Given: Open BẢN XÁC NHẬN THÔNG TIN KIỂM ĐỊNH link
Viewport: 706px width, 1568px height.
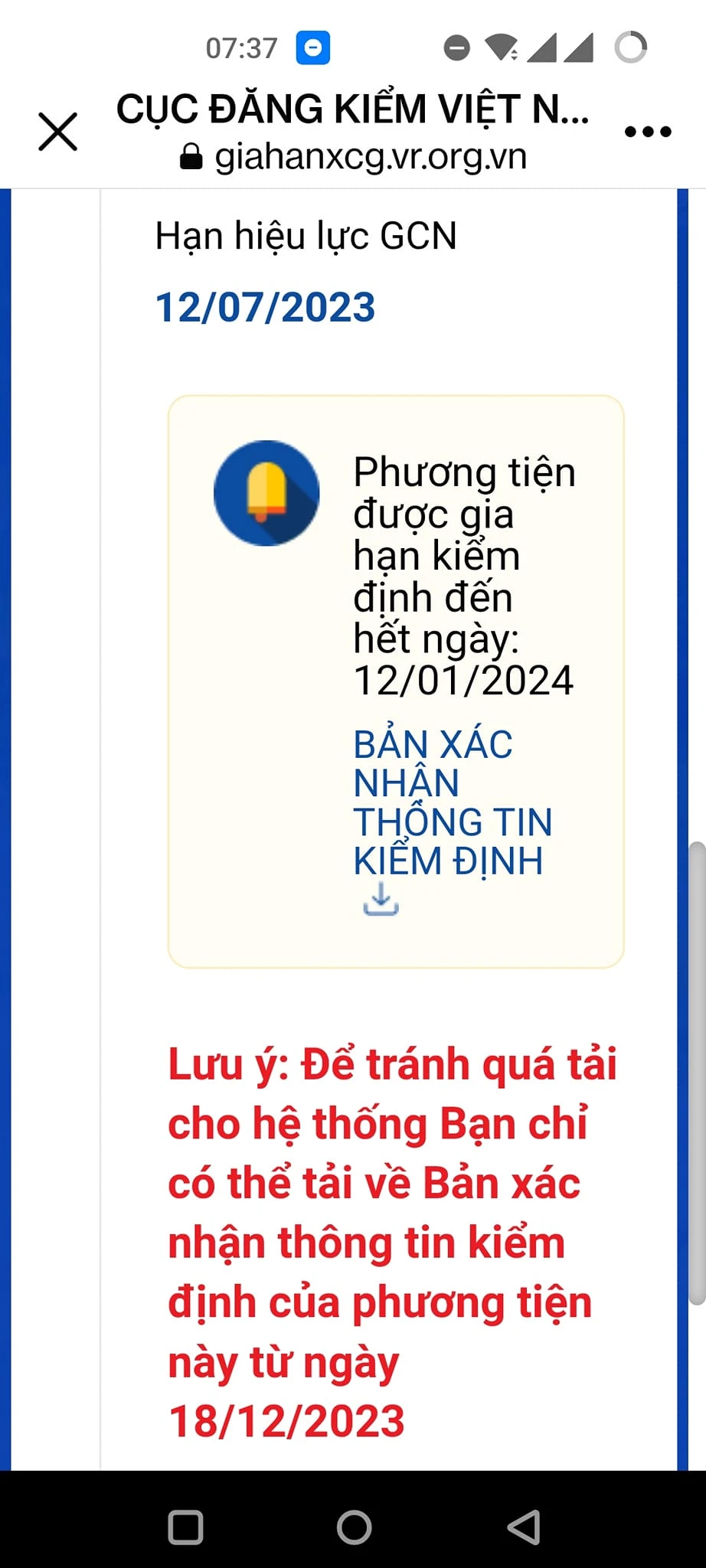Looking at the screenshot, I should pos(451,802).
